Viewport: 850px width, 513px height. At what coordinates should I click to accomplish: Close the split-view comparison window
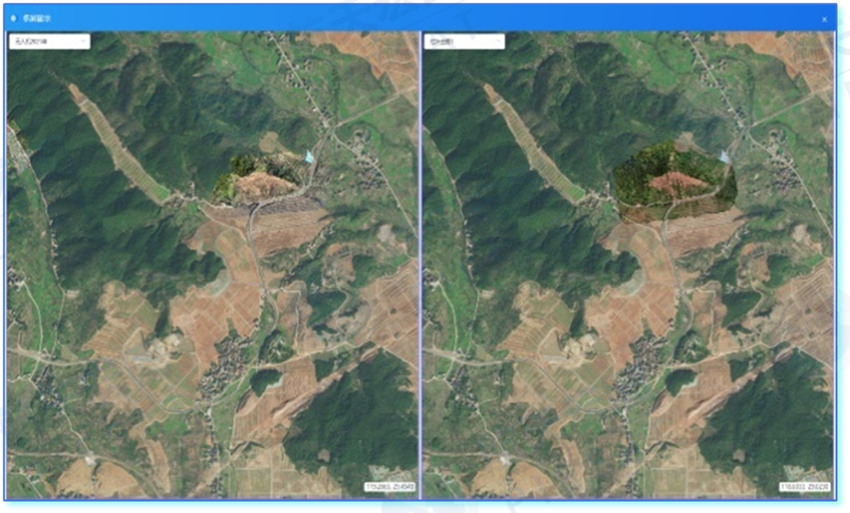[824, 19]
